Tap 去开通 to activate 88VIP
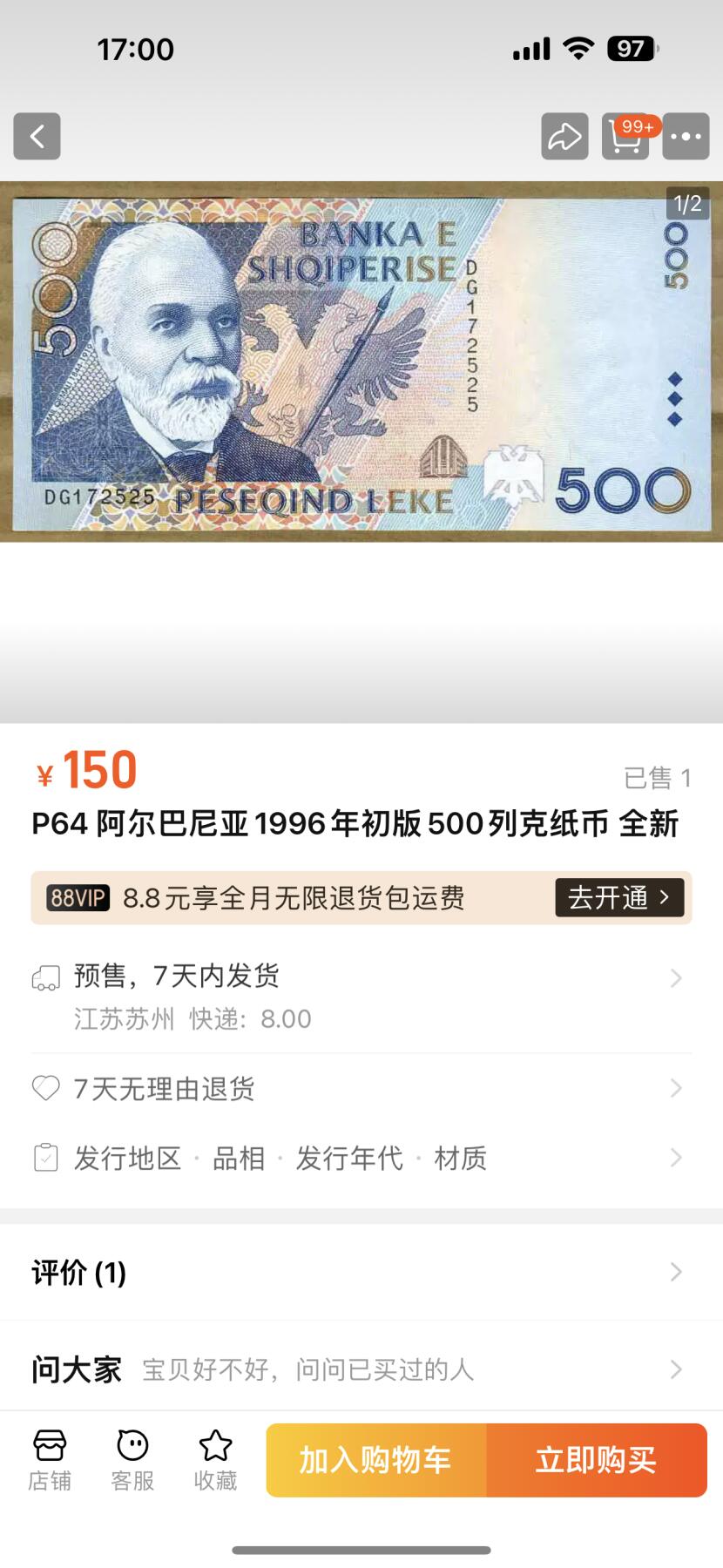 (618, 897)
